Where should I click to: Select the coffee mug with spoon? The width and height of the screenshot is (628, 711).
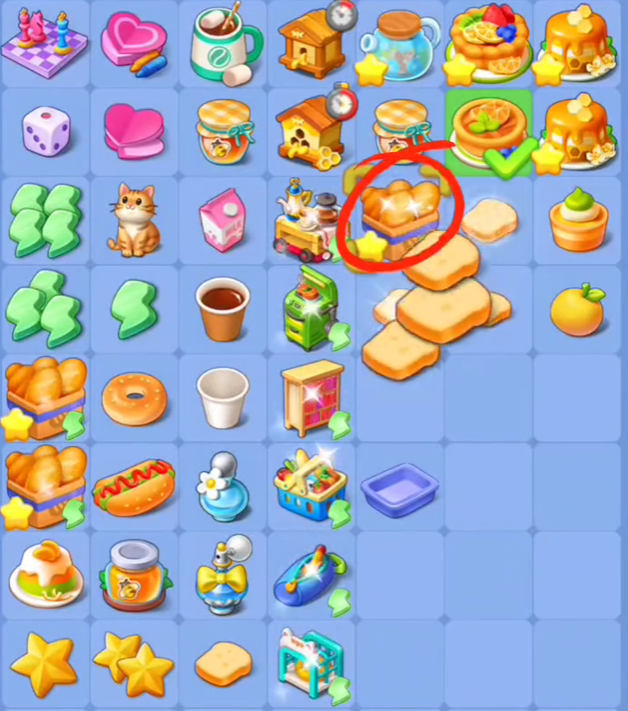[x=222, y=44]
